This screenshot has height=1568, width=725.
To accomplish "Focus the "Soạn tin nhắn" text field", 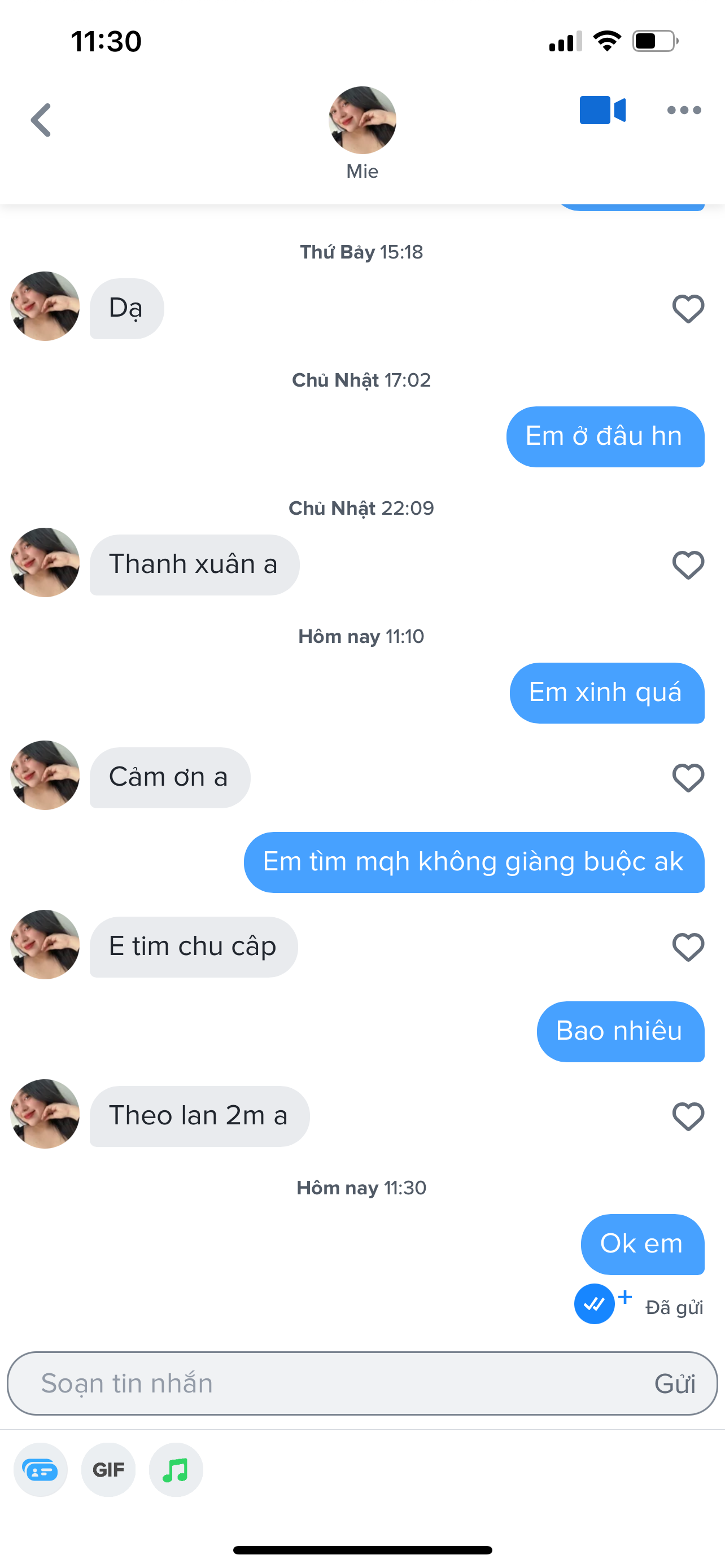I will coord(329,1383).
